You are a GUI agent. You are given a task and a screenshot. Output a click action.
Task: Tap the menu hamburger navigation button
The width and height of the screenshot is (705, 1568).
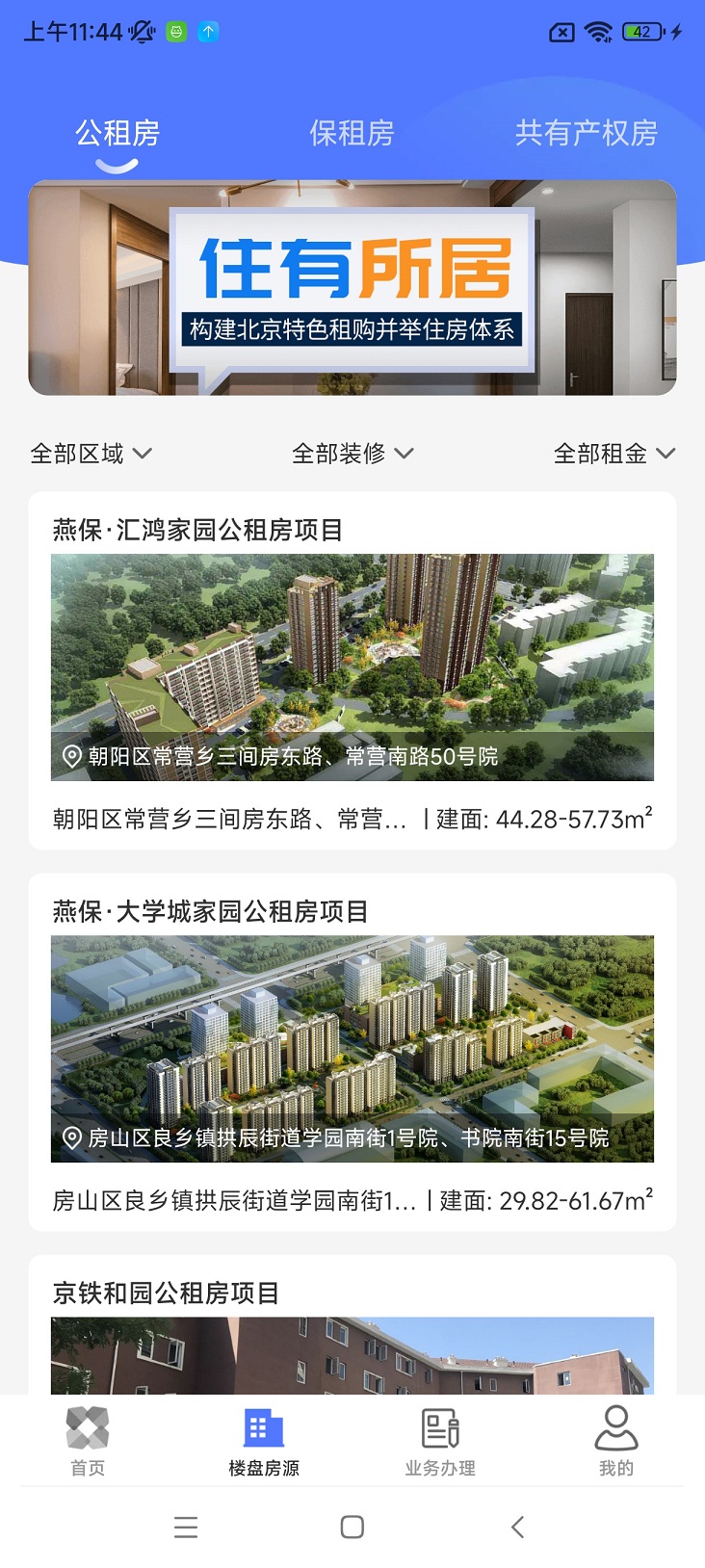pyautogui.click(x=186, y=1528)
